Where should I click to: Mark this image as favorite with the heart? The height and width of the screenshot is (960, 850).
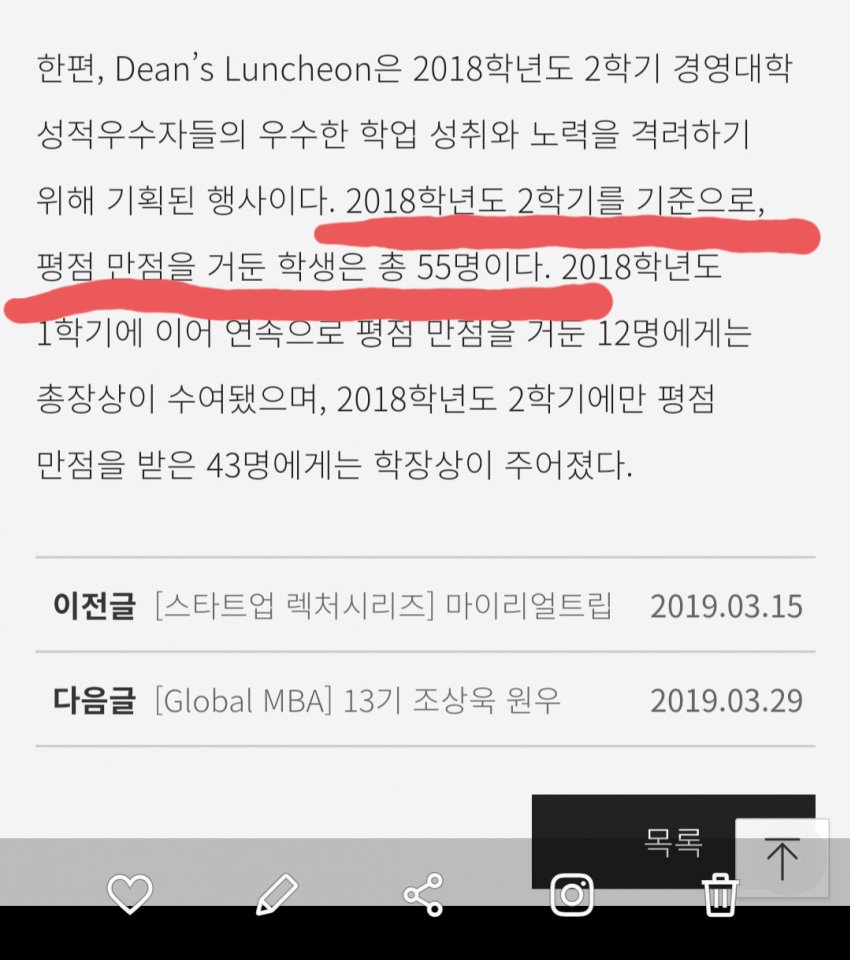pyautogui.click(x=130, y=893)
